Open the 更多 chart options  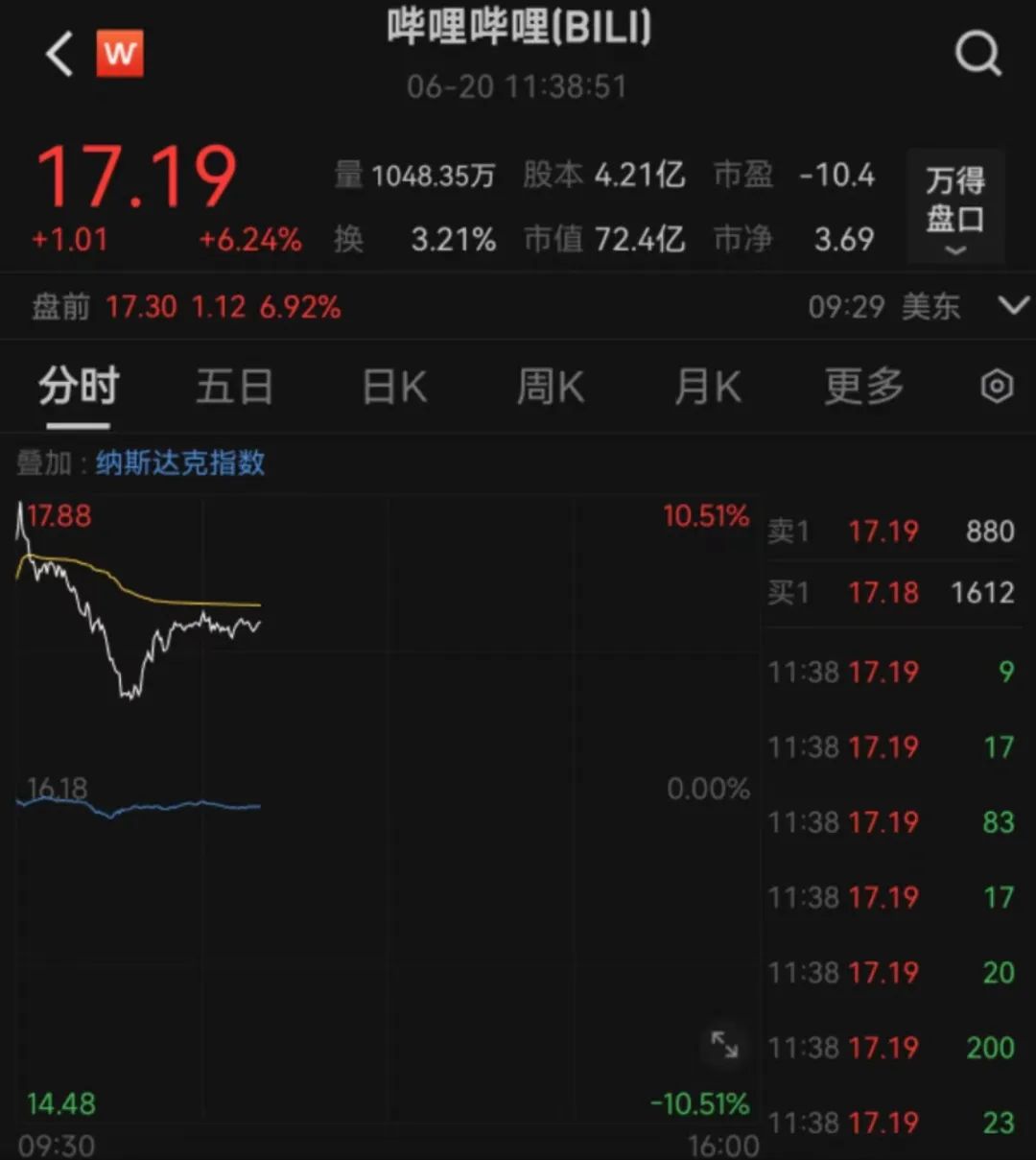864,388
